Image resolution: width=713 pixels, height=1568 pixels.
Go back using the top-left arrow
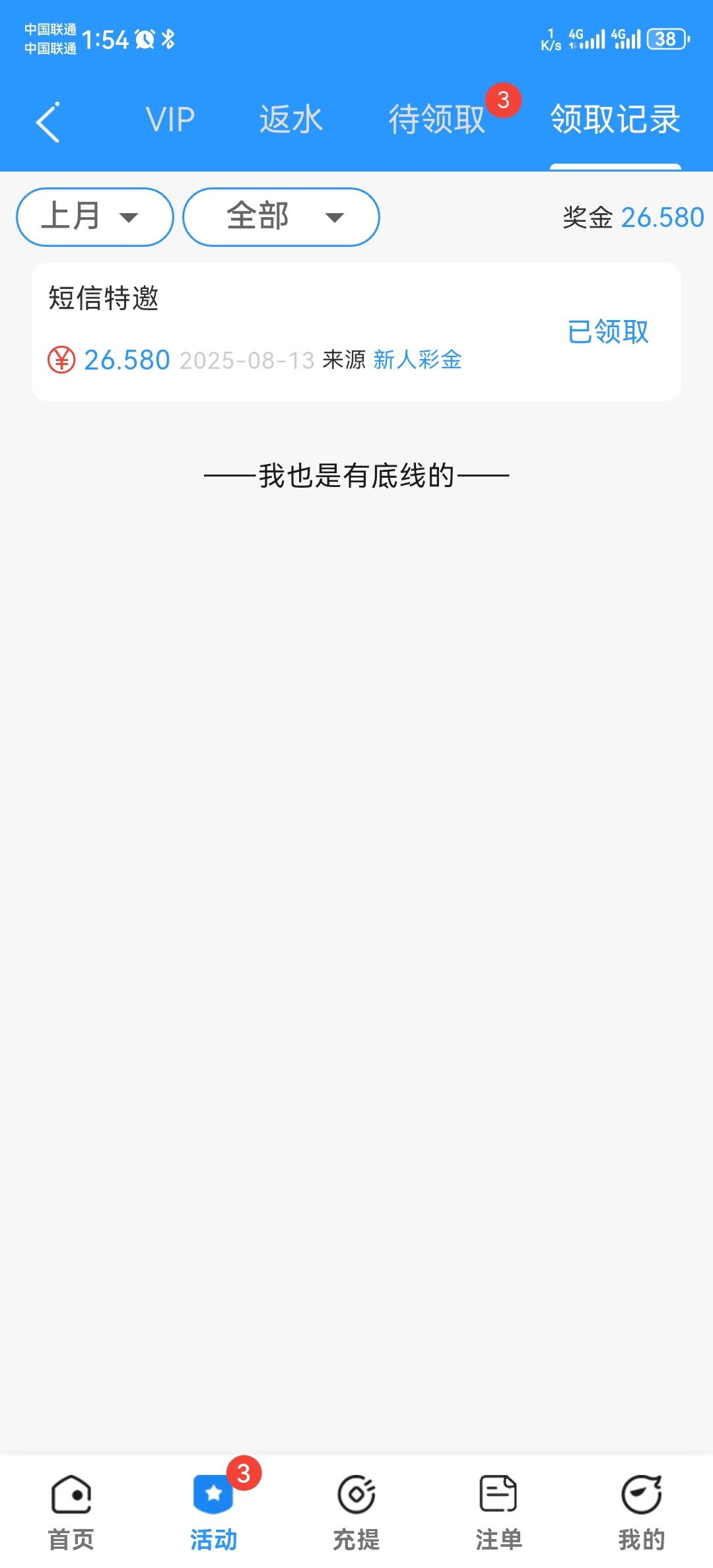tap(48, 122)
